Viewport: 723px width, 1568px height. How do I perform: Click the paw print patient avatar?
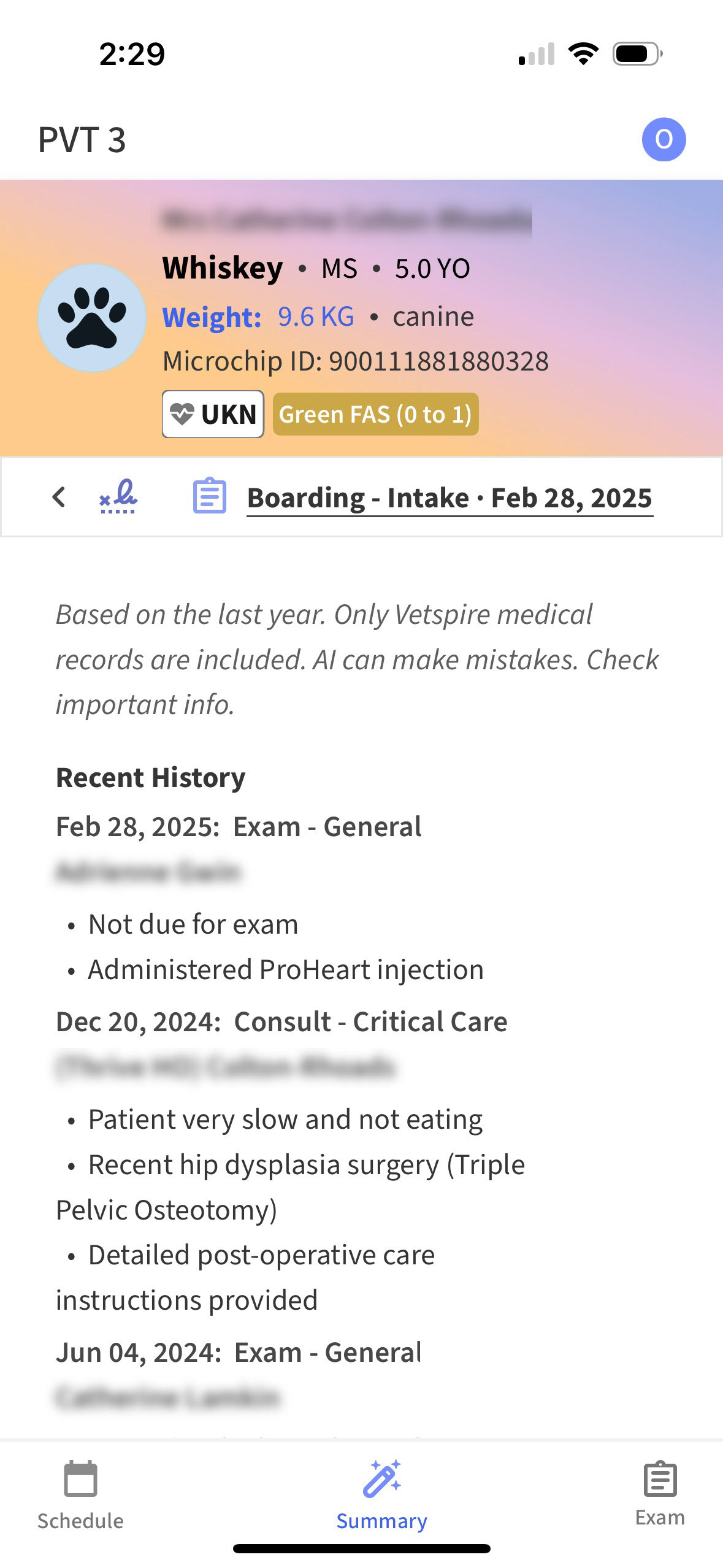tap(92, 319)
